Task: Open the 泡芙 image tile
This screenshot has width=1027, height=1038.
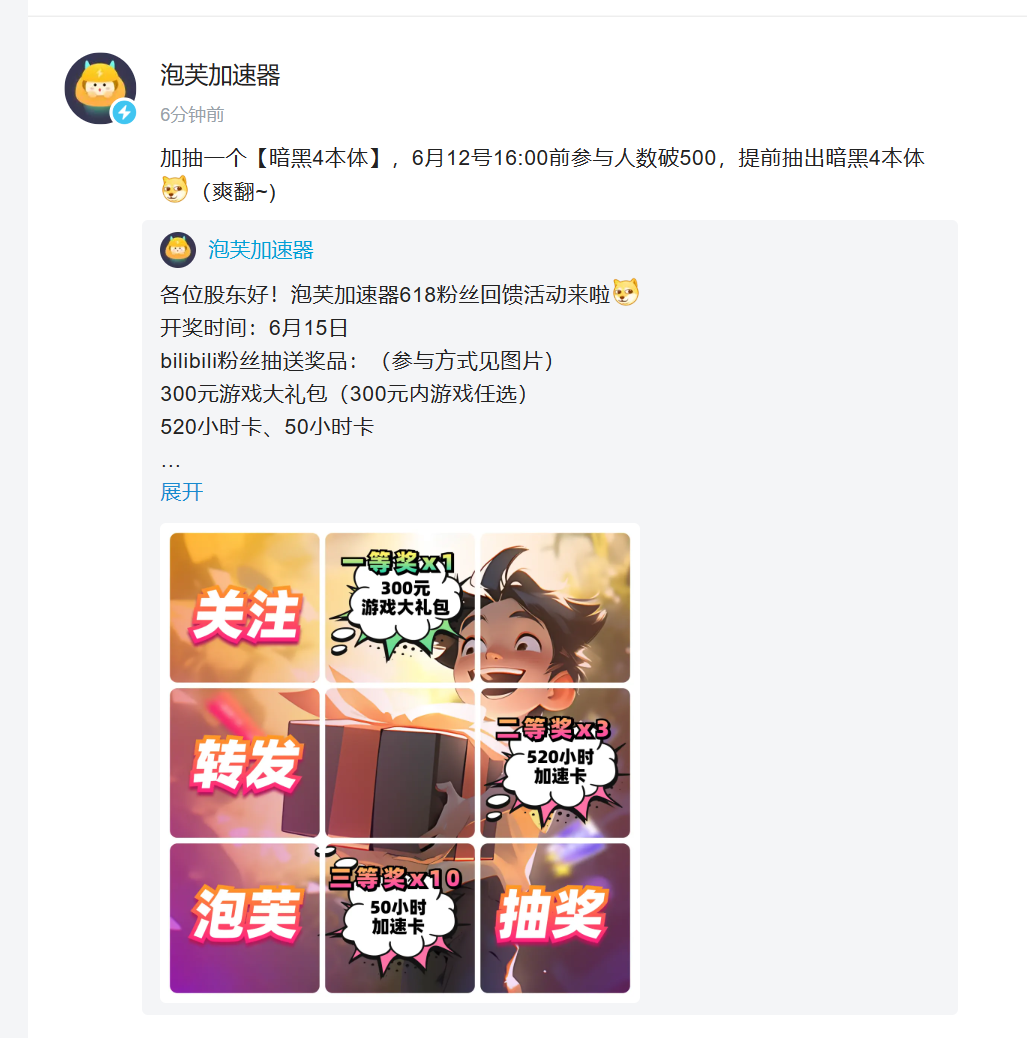Action: point(245,918)
